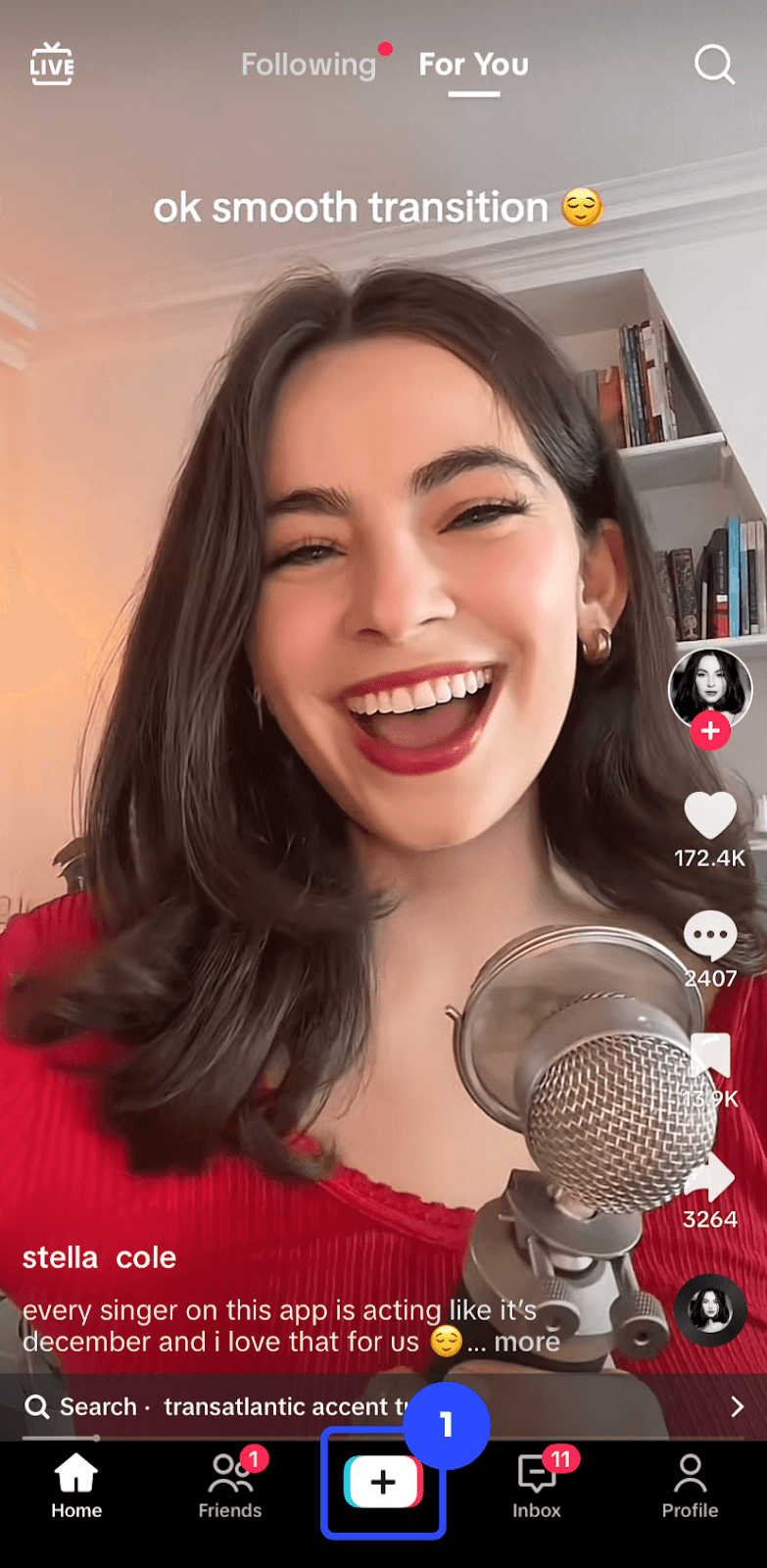Image resolution: width=767 pixels, height=1568 pixels.
Task: Open the LIVE icon
Action: [x=52, y=65]
